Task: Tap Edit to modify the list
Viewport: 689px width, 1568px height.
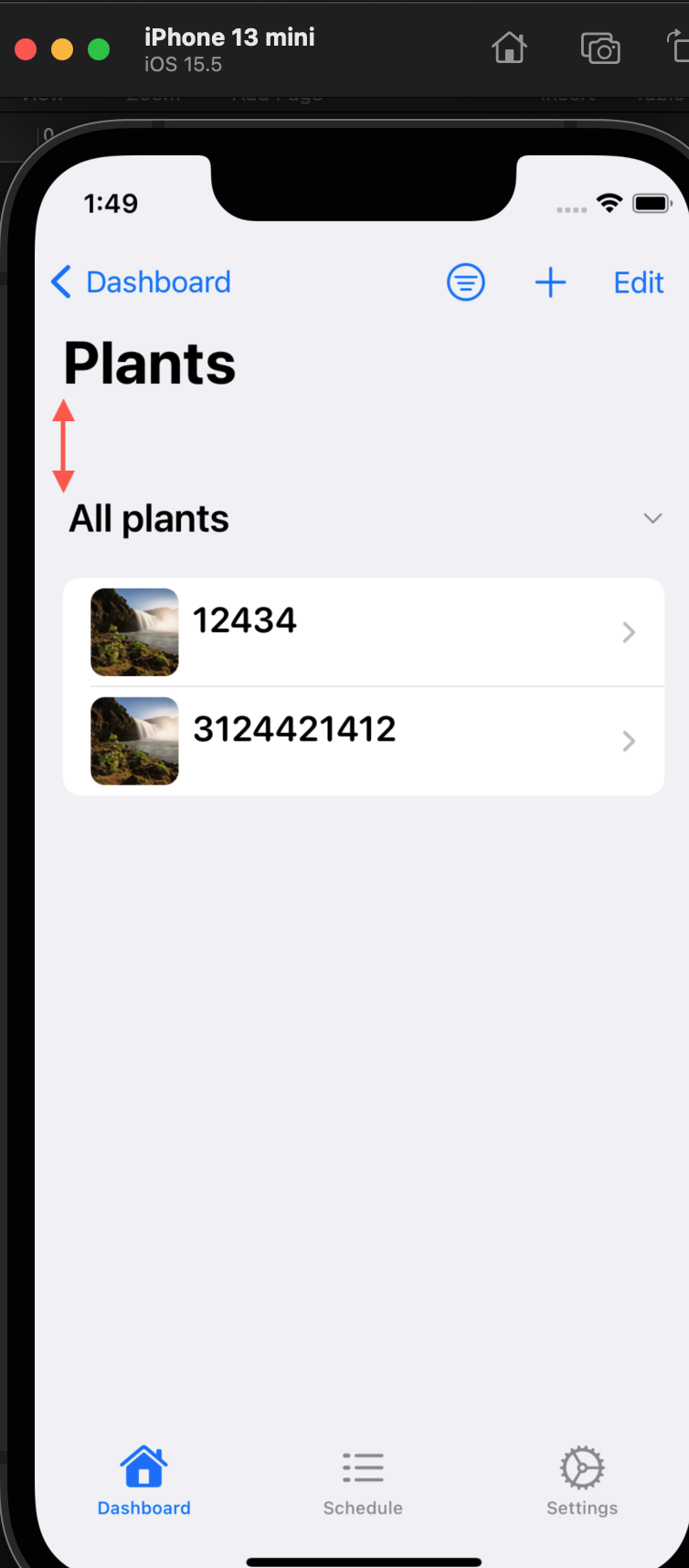Action: [x=638, y=283]
